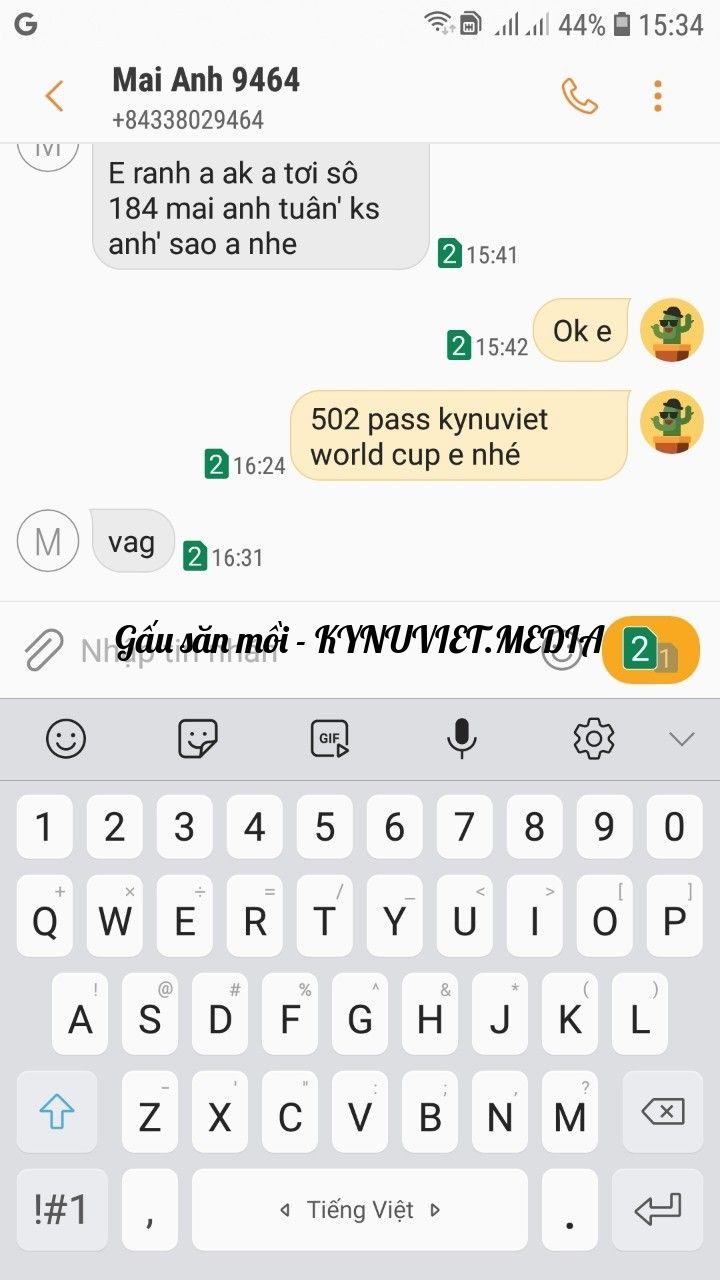
Task: Go back to the conversations list
Action: pos(54,96)
